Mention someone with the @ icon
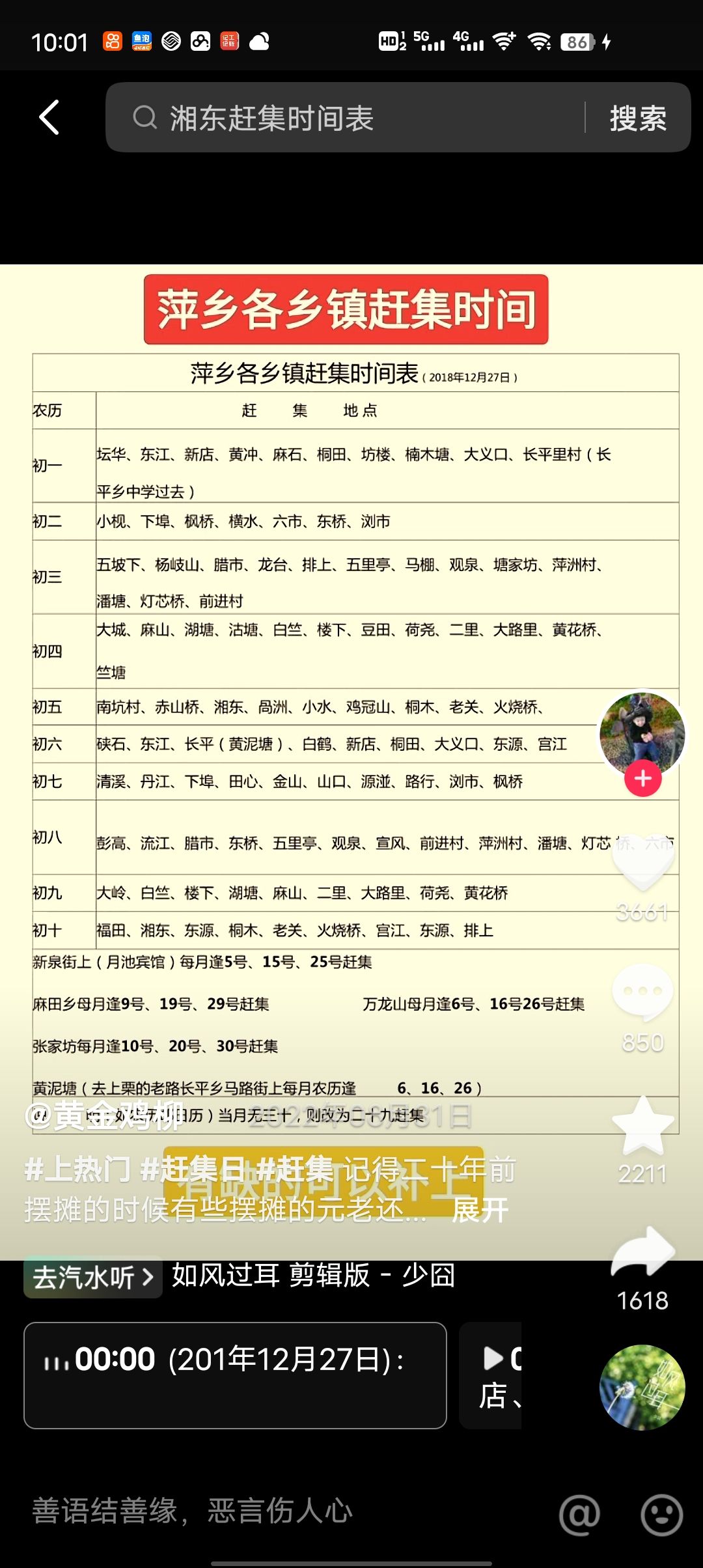The height and width of the screenshot is (1568, 703). tap(579, 1515)
